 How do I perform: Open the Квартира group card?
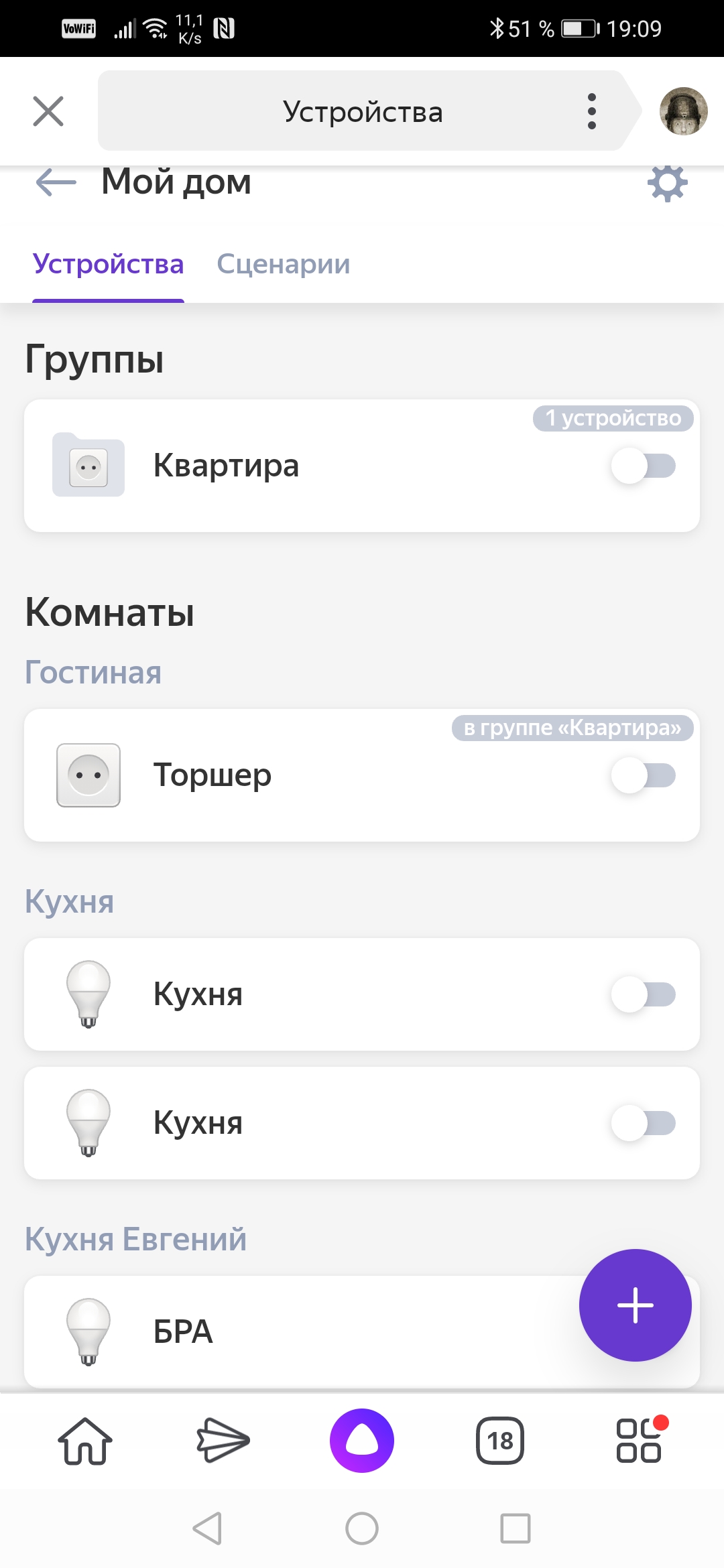point(302,466)
